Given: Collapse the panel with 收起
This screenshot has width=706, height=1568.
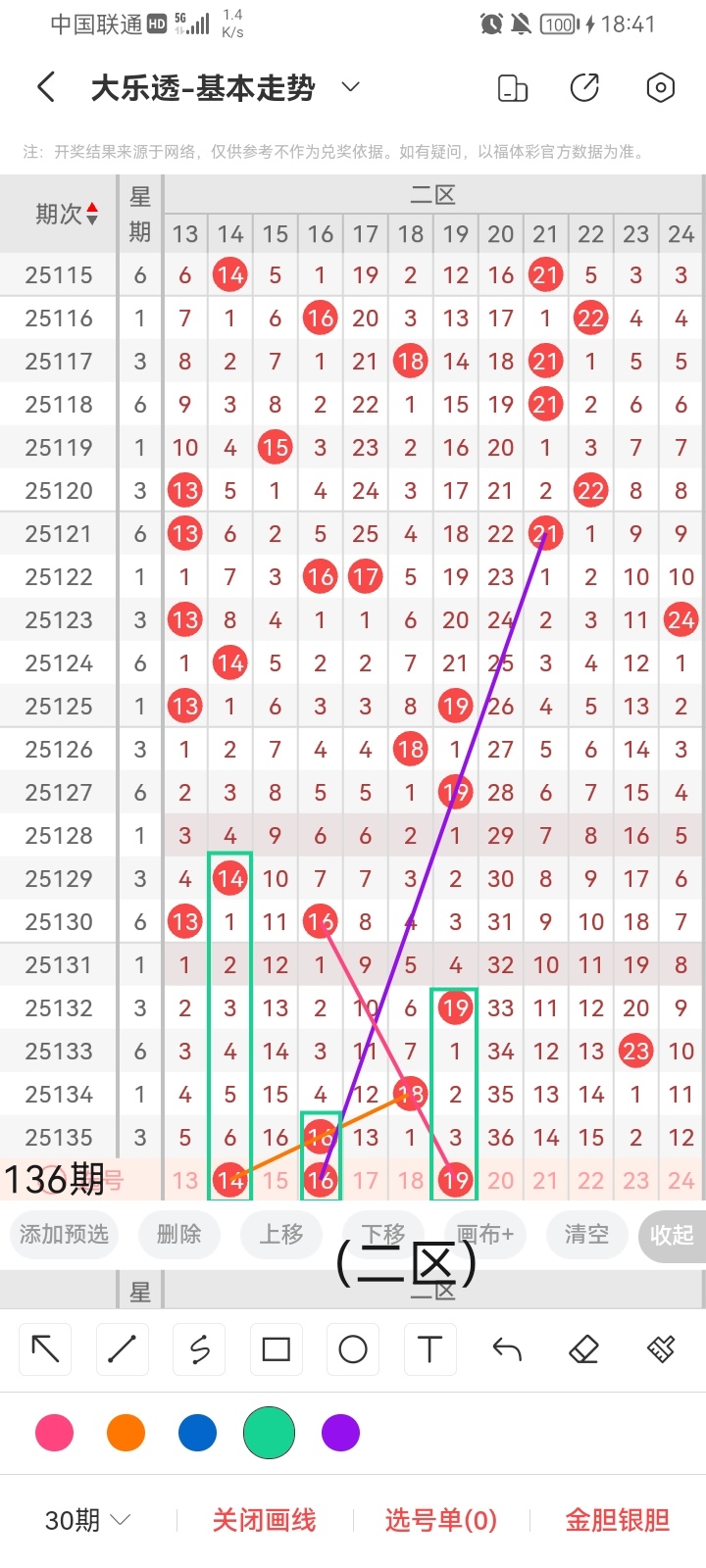Looking at the screenshot, I should pyautogui.click(x=672, y=1235).
